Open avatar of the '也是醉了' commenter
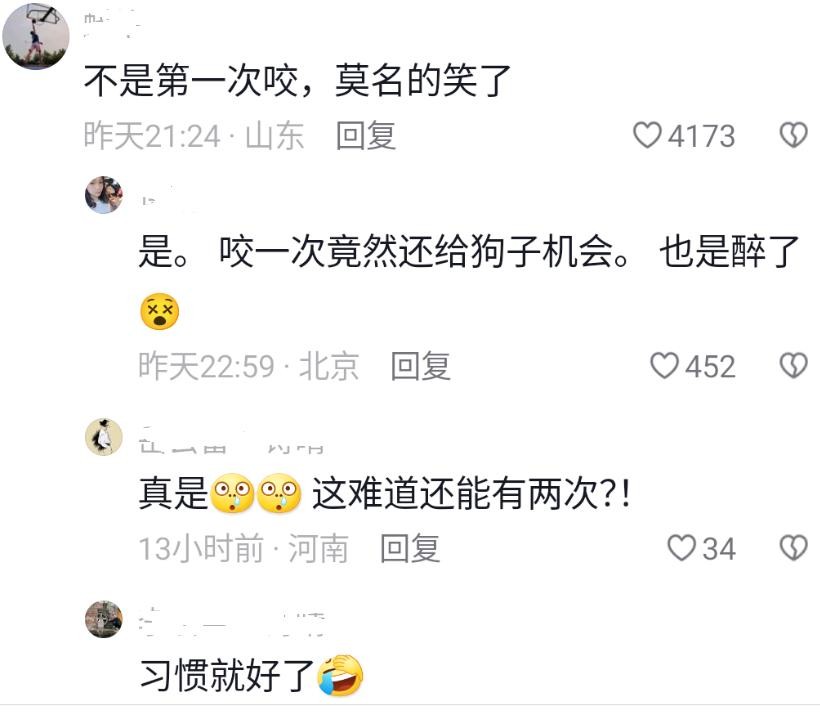 [x=104, y=195]
